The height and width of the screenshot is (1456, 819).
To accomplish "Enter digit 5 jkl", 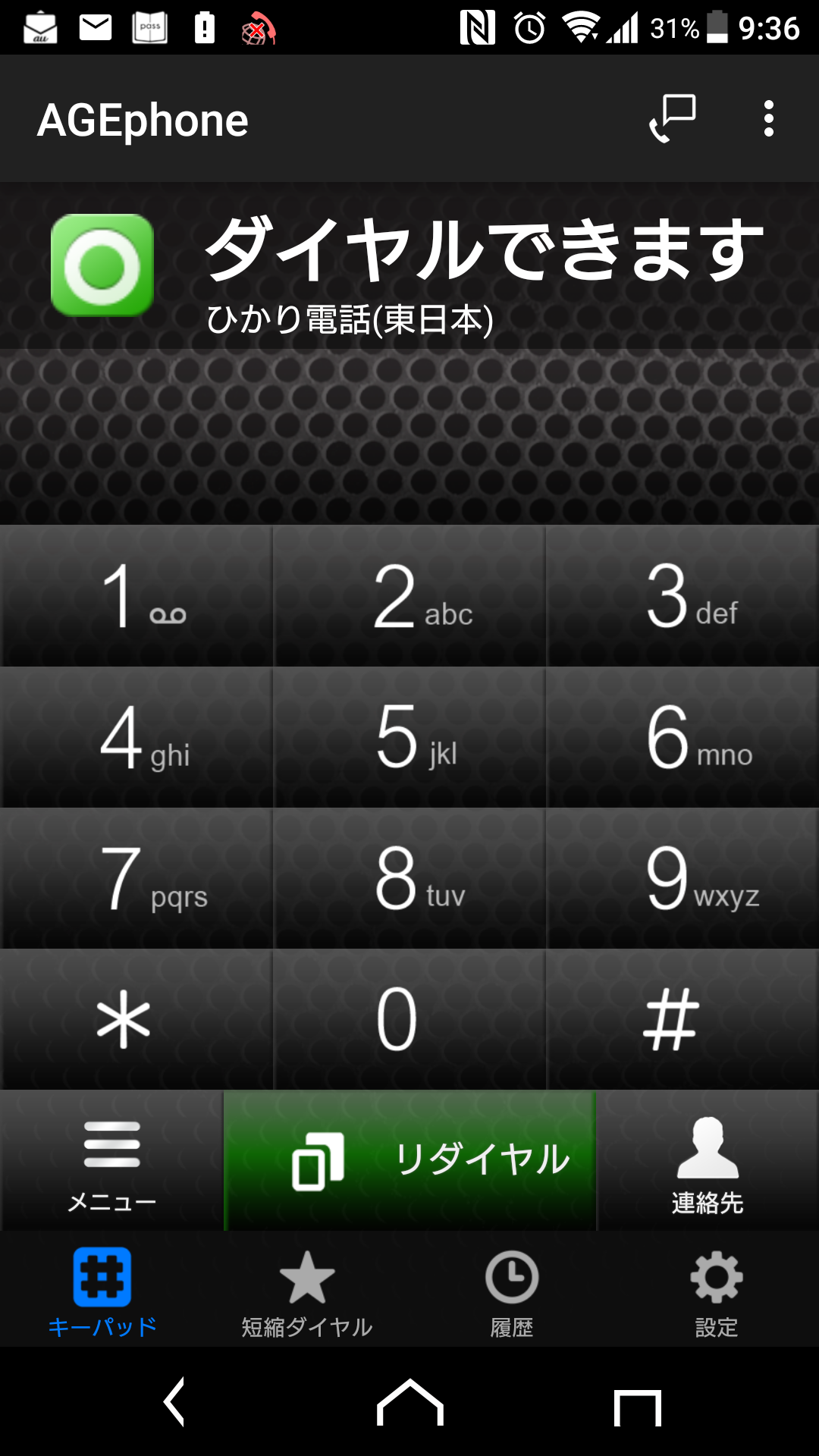I will [x=409, y=737].
